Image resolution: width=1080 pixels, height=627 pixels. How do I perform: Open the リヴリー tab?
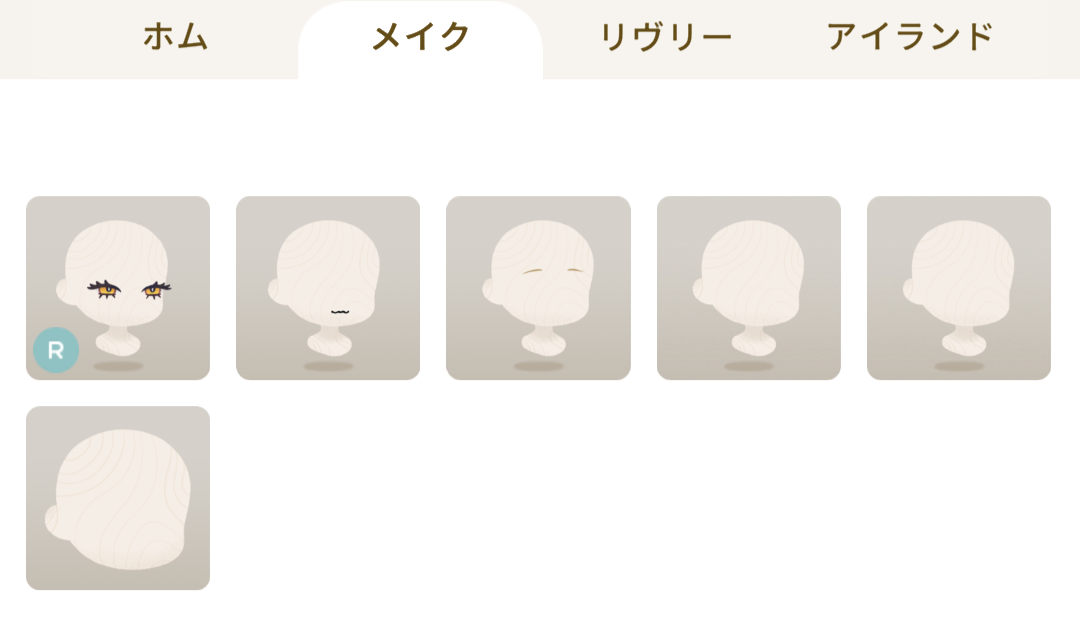(x=665, y=38)
